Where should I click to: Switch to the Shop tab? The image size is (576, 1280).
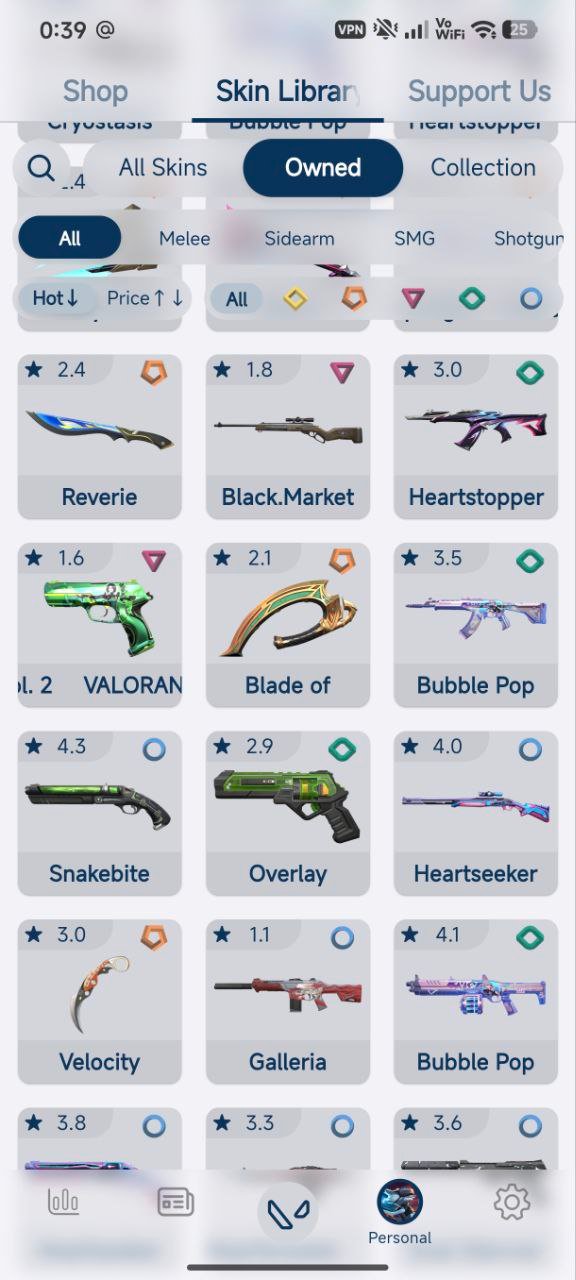tap(95, 91)
